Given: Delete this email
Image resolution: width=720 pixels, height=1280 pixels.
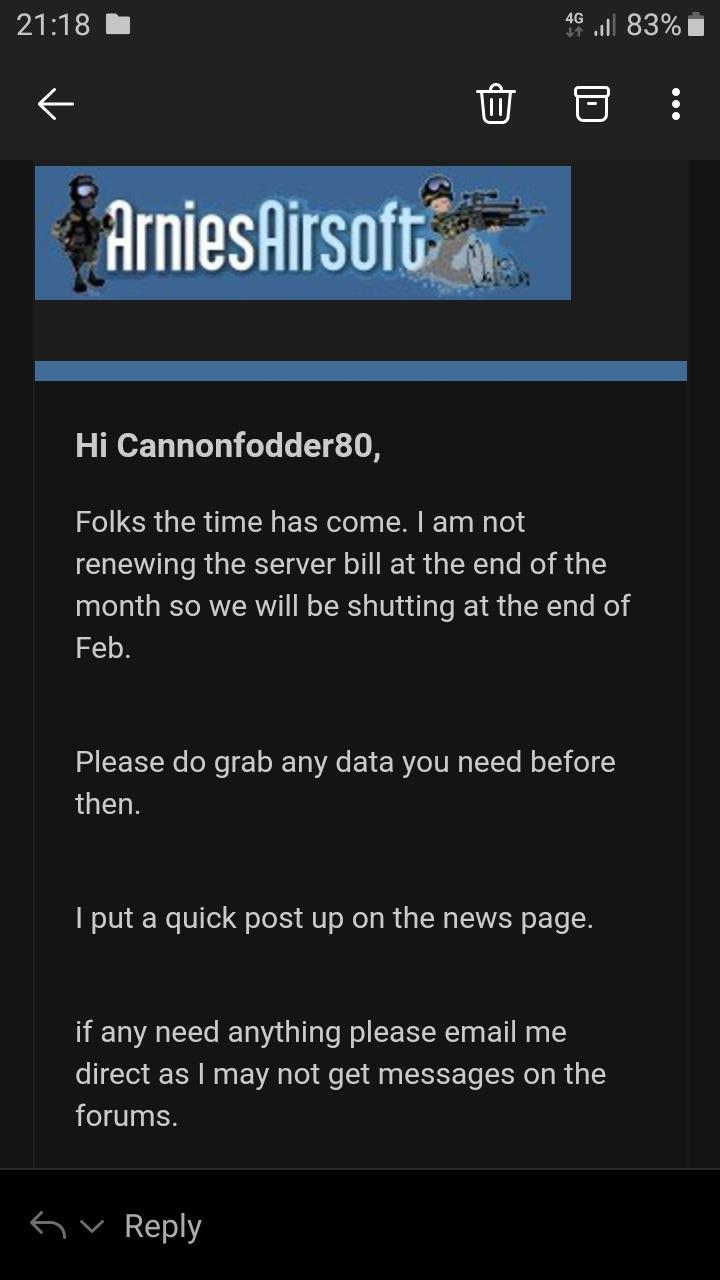Looking at the screenshot, I should tap(495, 104).
